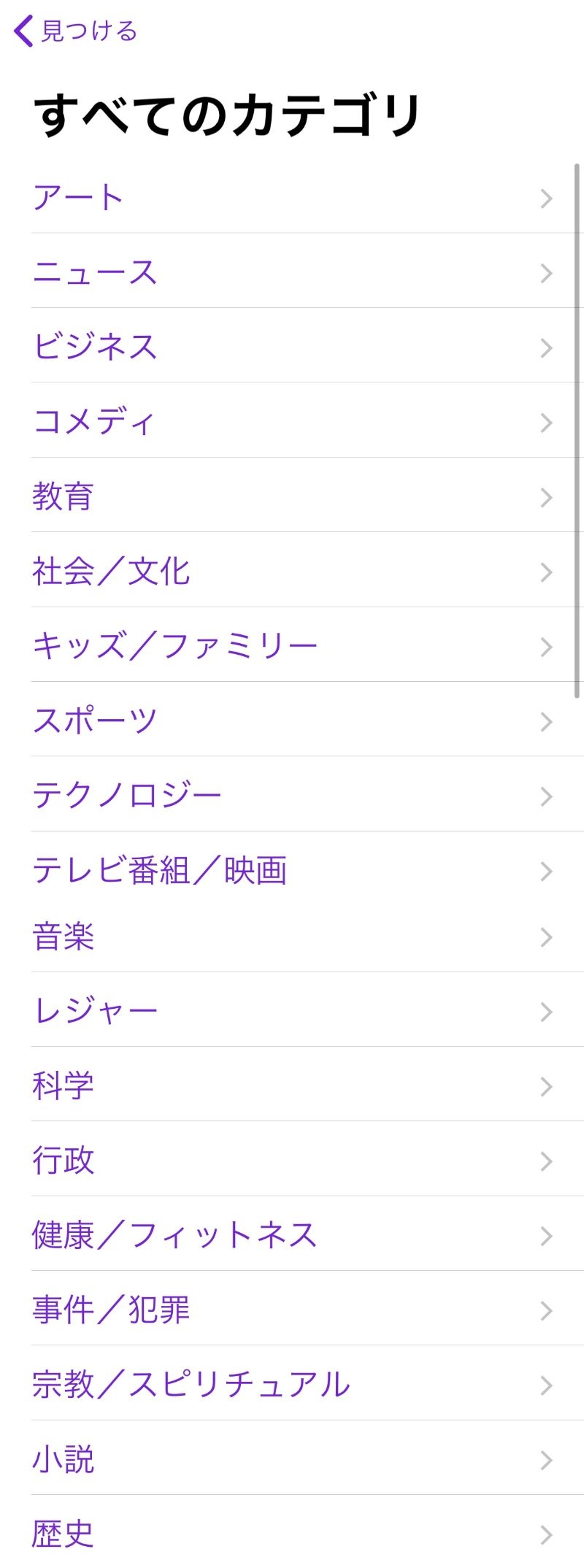Viewport: 584px width, 1568px height.
Task: Open the 音楽 category
Action: coord(64,937)
